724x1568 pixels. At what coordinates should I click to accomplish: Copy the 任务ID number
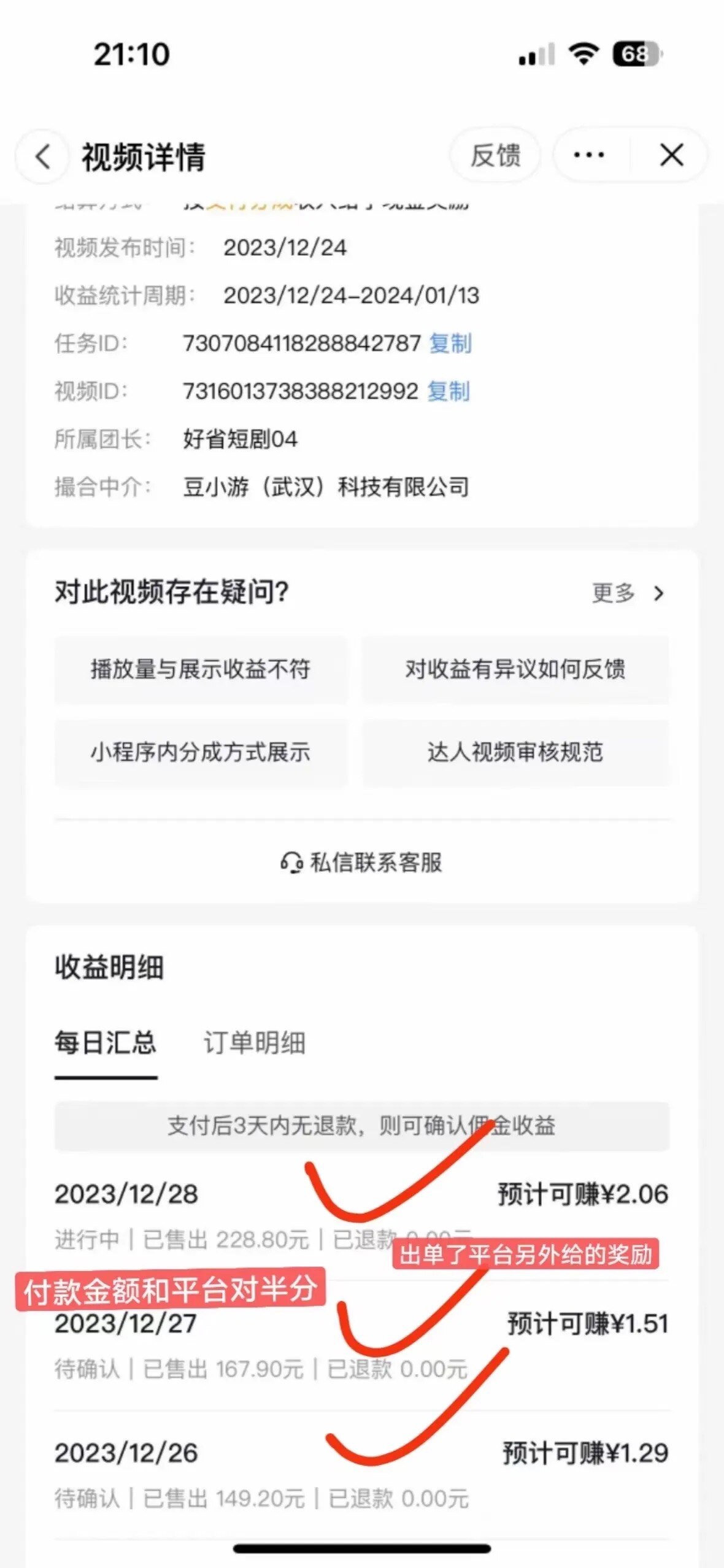[450, 344]
